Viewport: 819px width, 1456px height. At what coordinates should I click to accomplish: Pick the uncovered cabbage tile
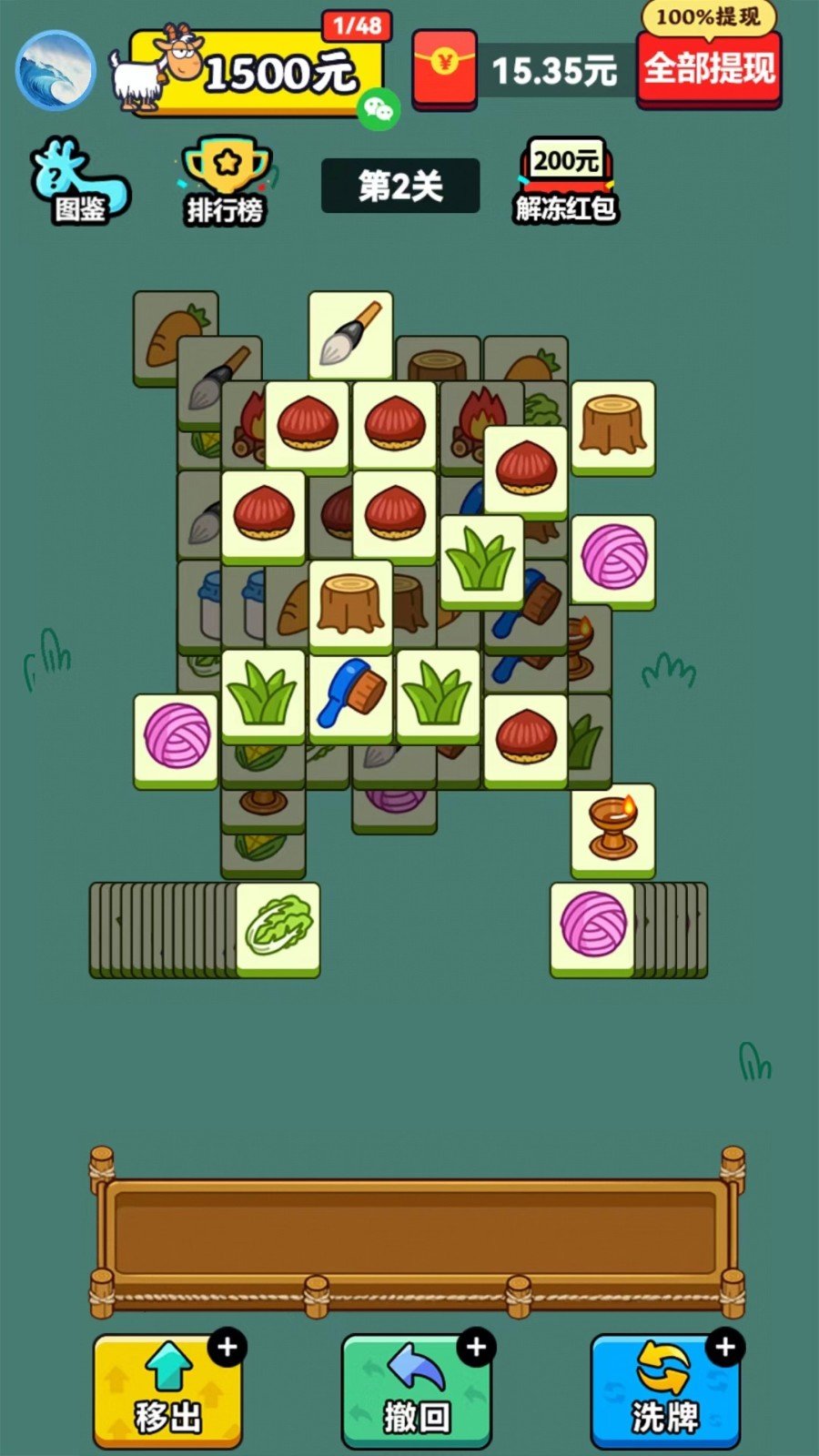coord(278,929)
